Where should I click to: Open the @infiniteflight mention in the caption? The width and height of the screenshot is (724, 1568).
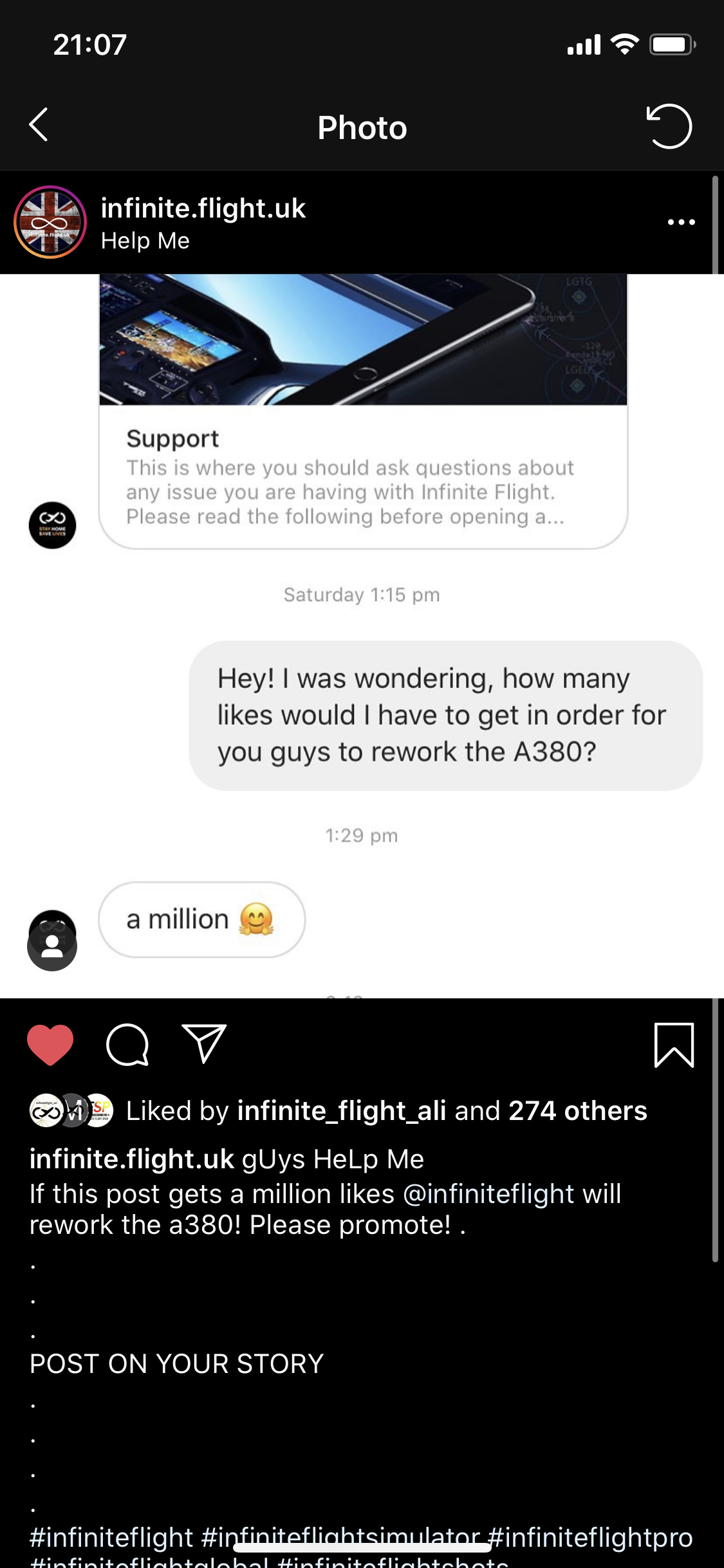(488, 1194)
